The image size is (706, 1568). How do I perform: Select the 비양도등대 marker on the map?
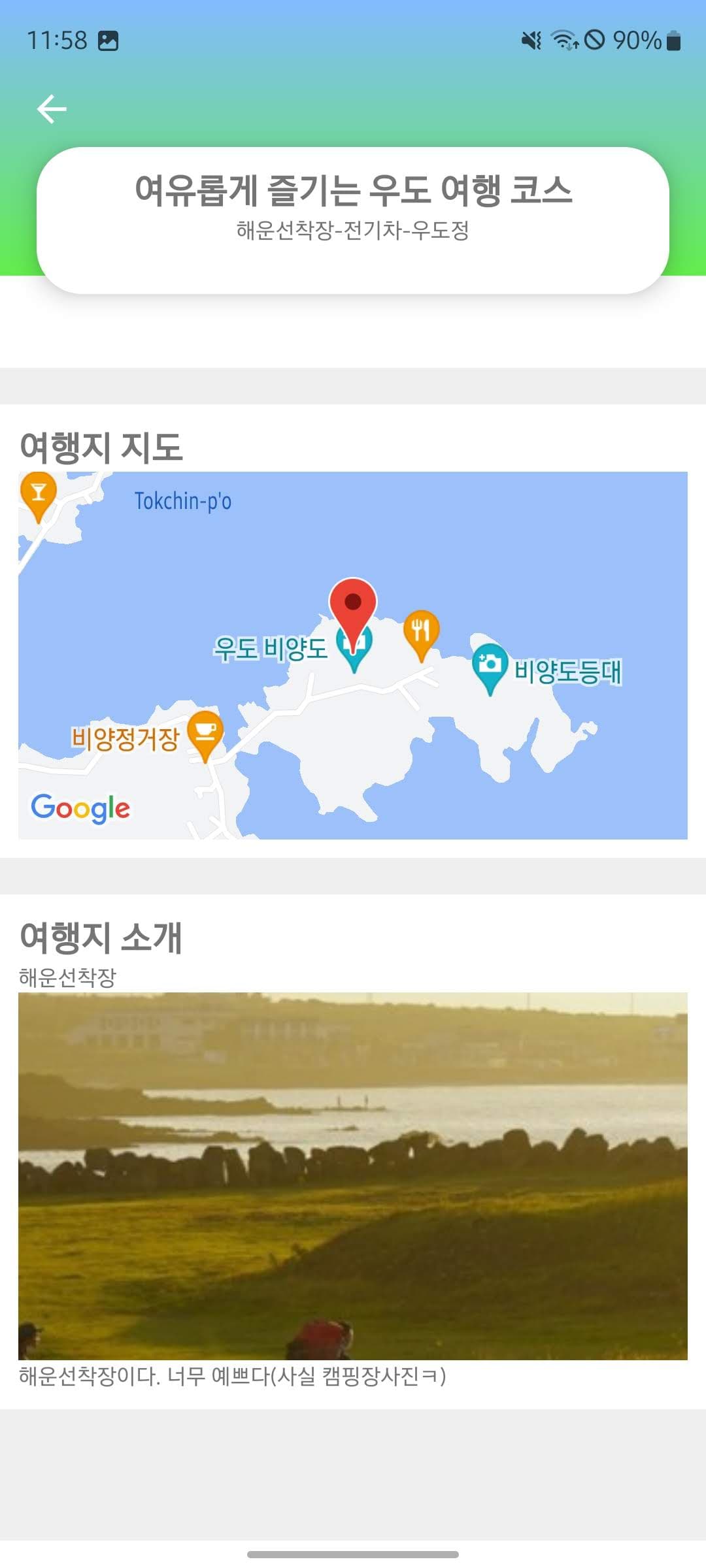tap(490, 666)
